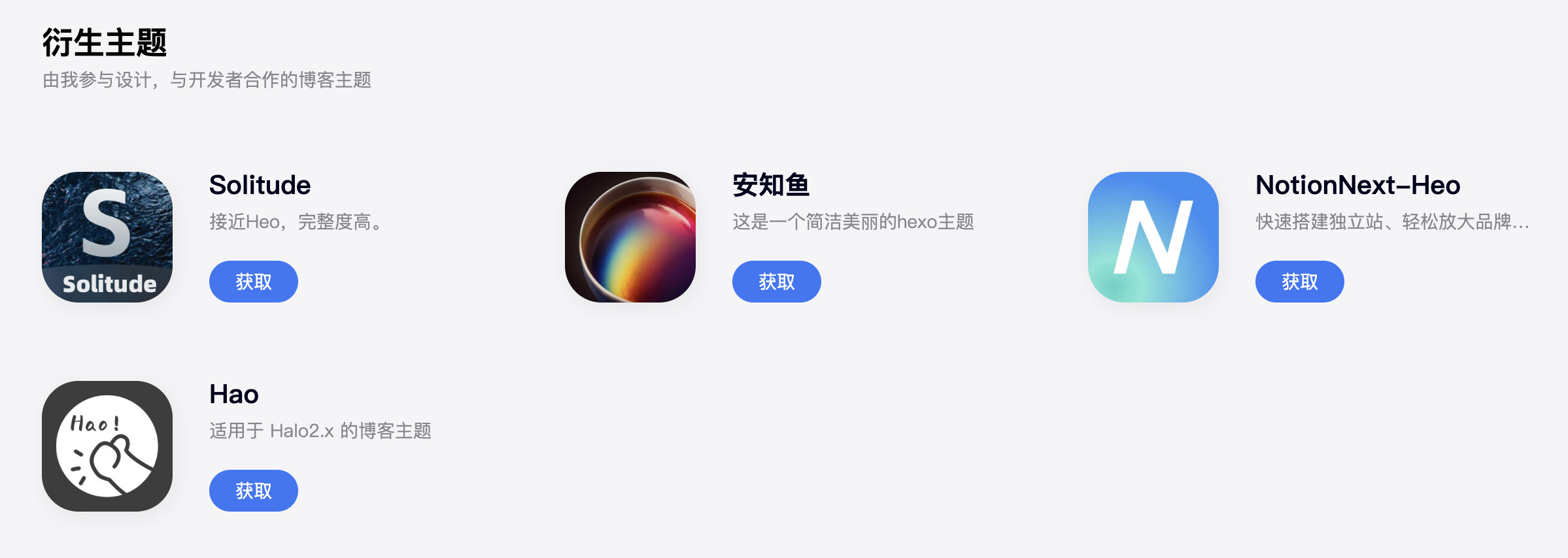Get the 安知鱼 theme
This screenshot has width=1568, height=558.
coord(777,282)
